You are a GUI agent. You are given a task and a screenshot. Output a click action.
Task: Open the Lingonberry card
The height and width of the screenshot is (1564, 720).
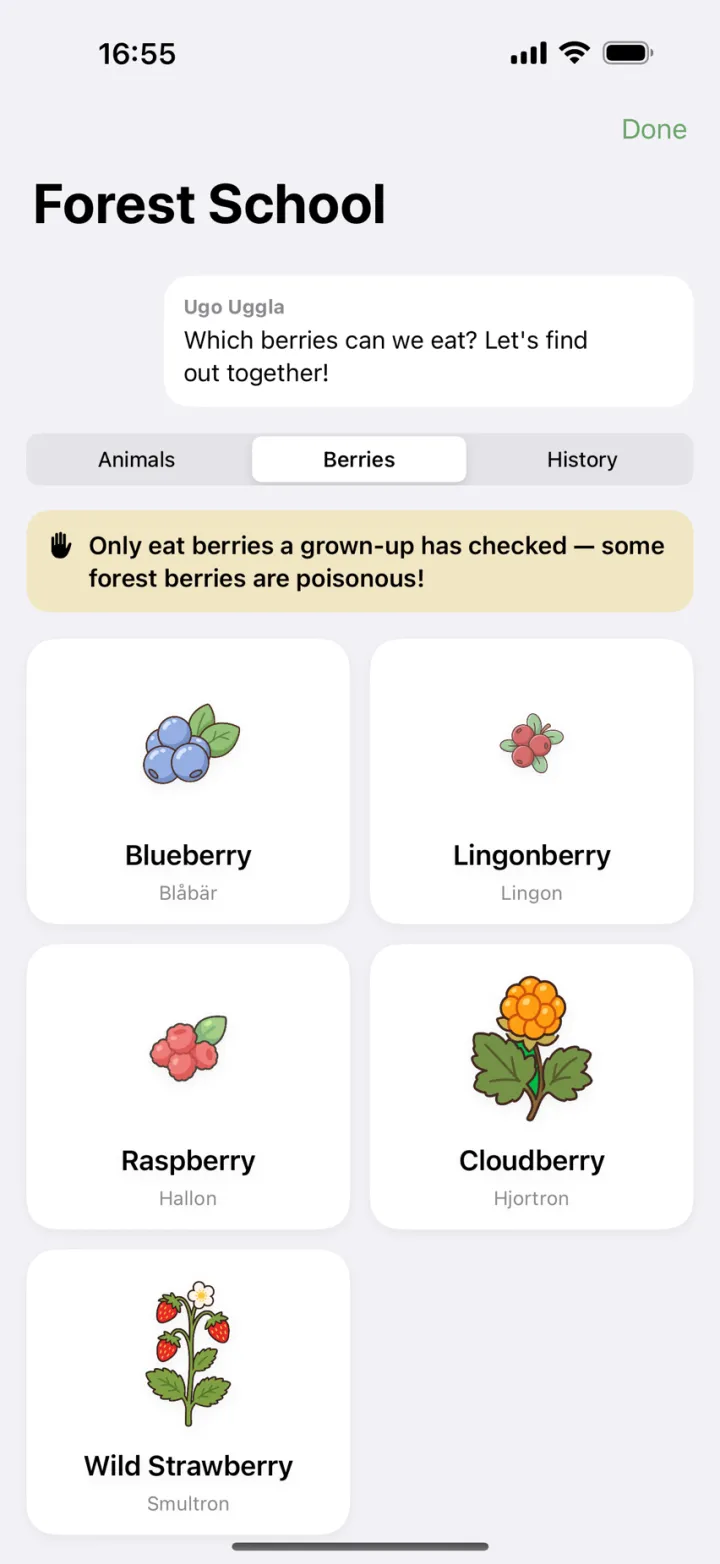tap(532, 781)
